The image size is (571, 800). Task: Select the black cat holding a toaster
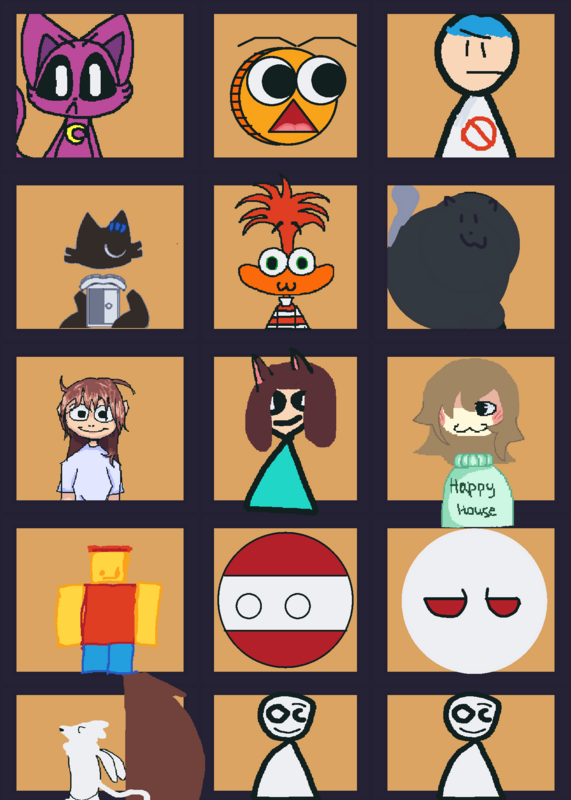click(x=100, y=257)
